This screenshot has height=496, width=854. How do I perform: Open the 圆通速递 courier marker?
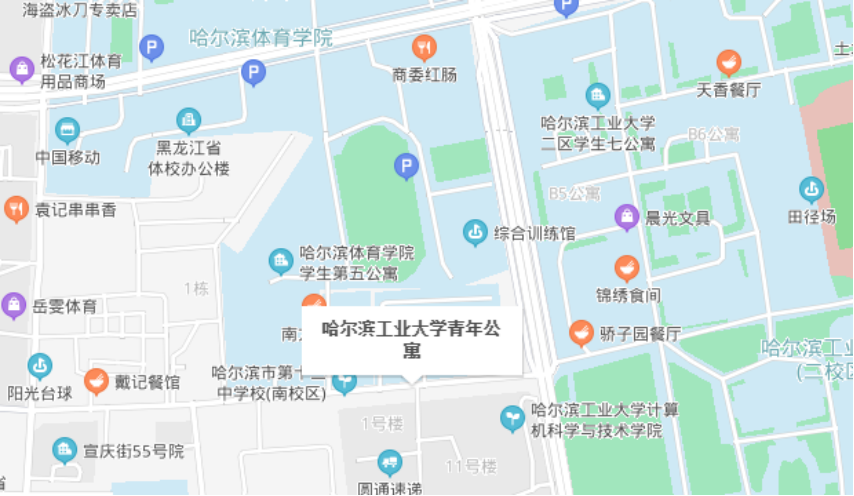coord(390,463)
